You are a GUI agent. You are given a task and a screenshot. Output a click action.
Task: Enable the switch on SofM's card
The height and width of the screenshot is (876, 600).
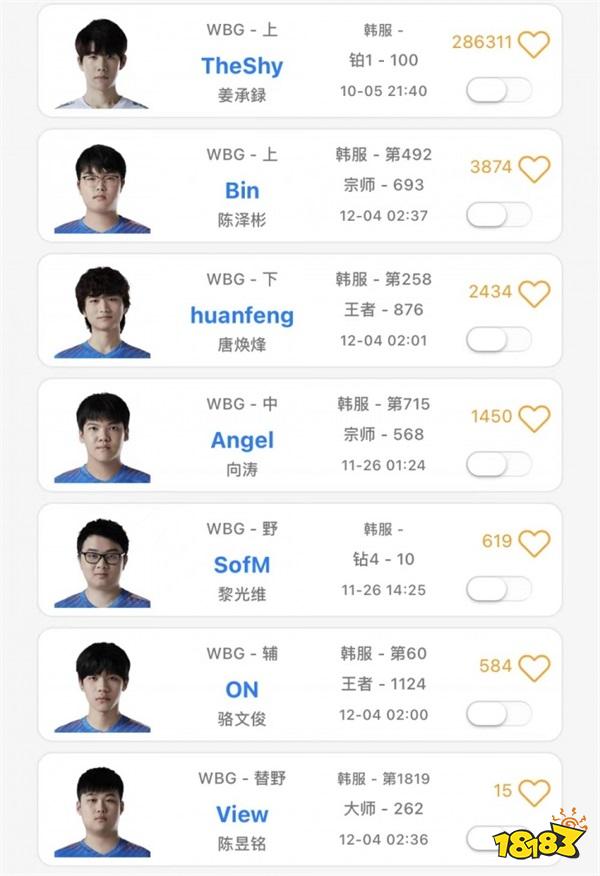[x=499, y=589]
